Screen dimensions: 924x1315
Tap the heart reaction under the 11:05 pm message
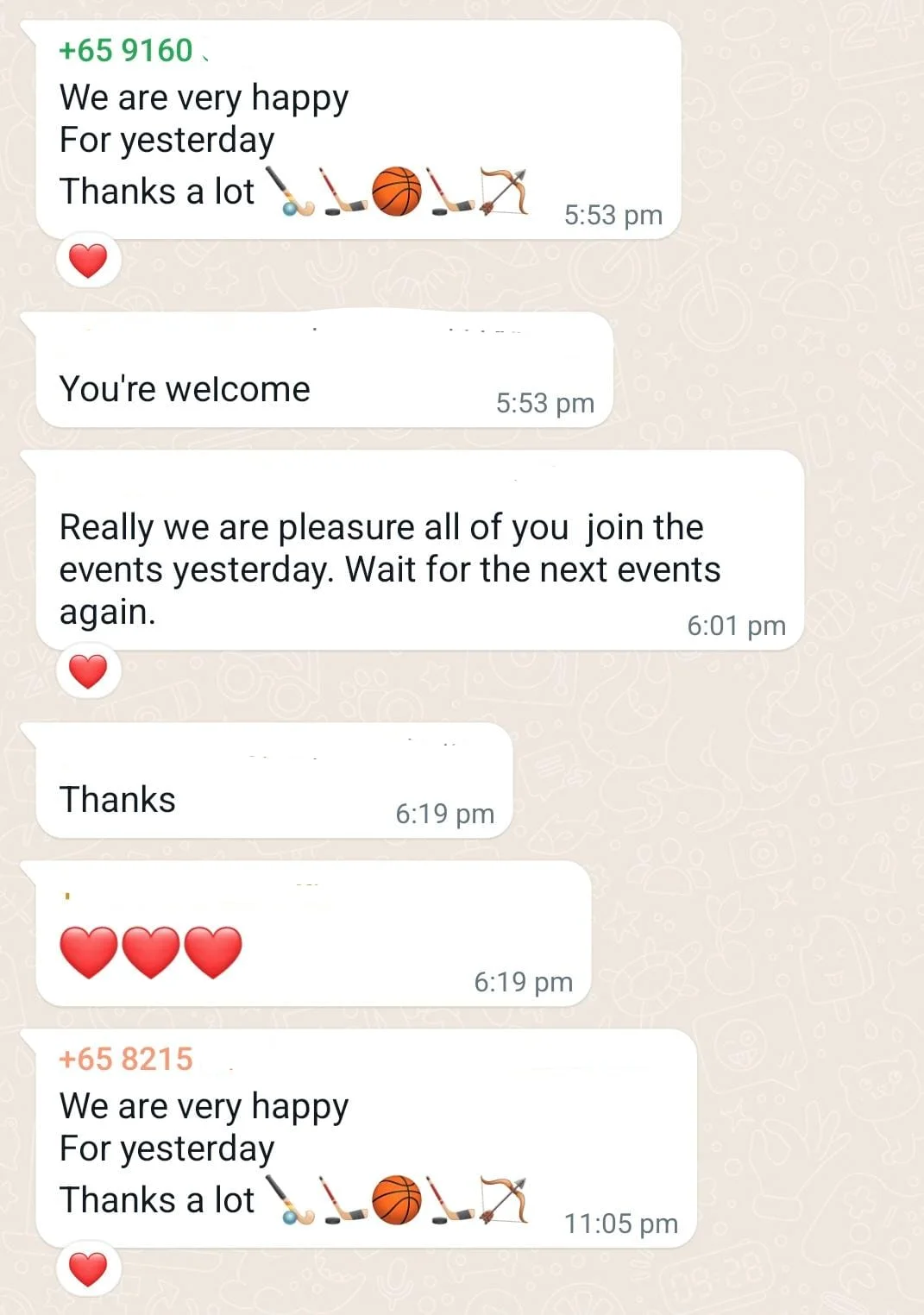coord(88,1269)
